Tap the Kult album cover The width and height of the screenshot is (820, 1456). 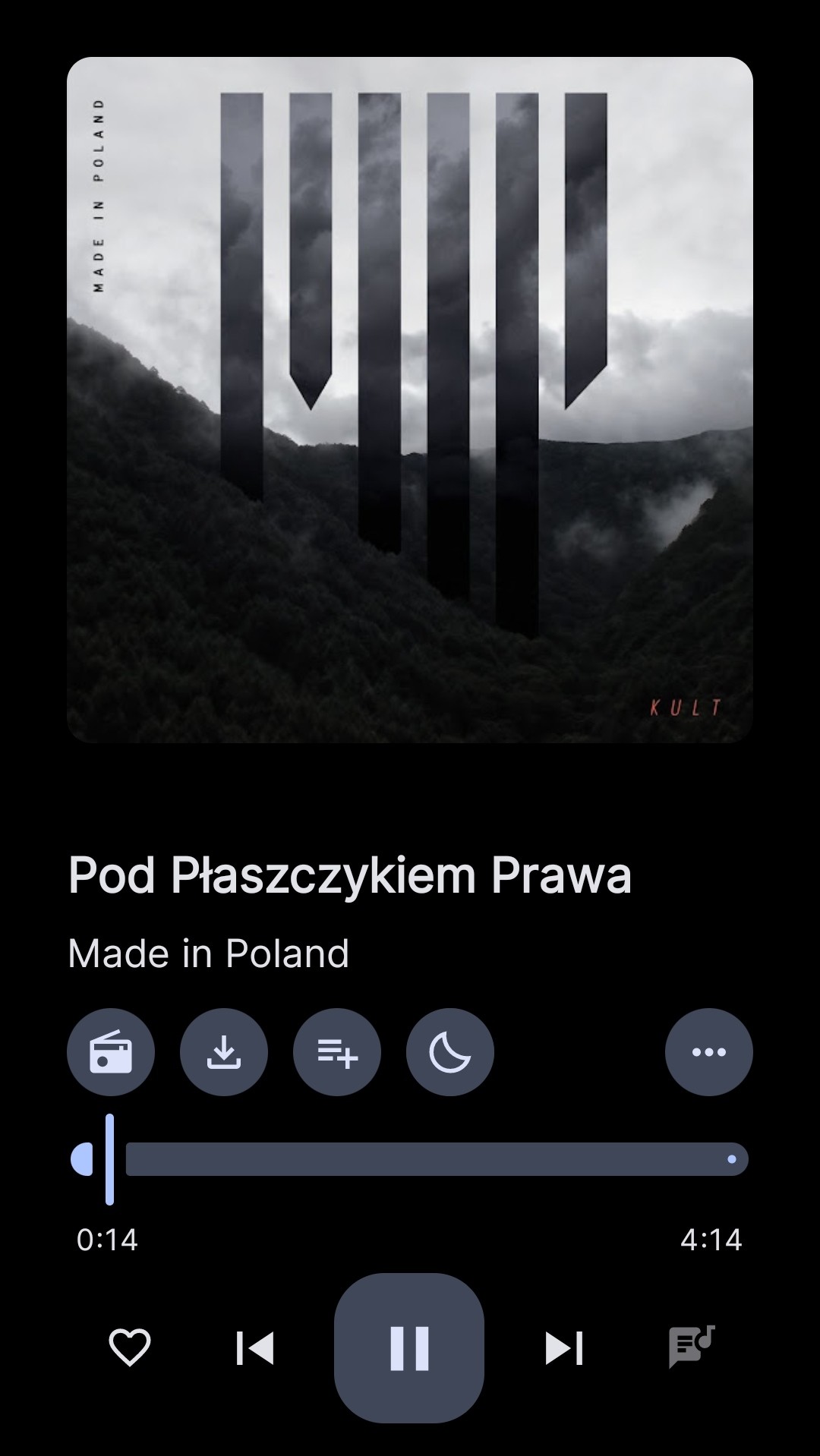click(410, 400)
